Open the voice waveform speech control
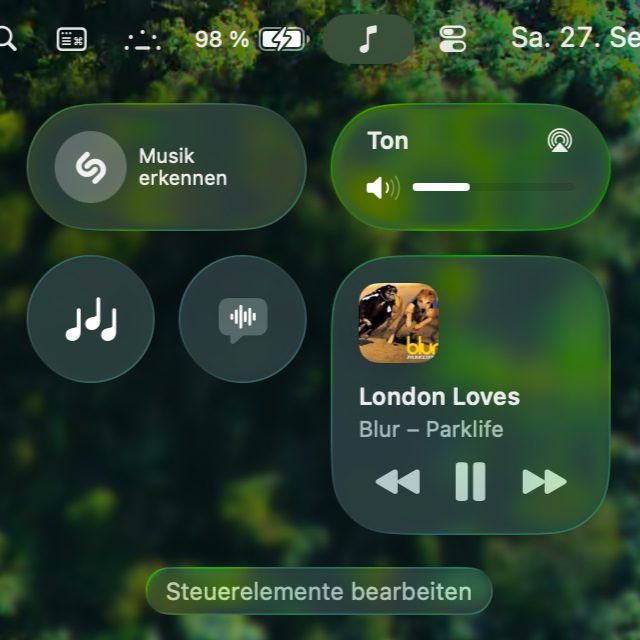This screenshot has height=640, width=640. coord(243,319)
